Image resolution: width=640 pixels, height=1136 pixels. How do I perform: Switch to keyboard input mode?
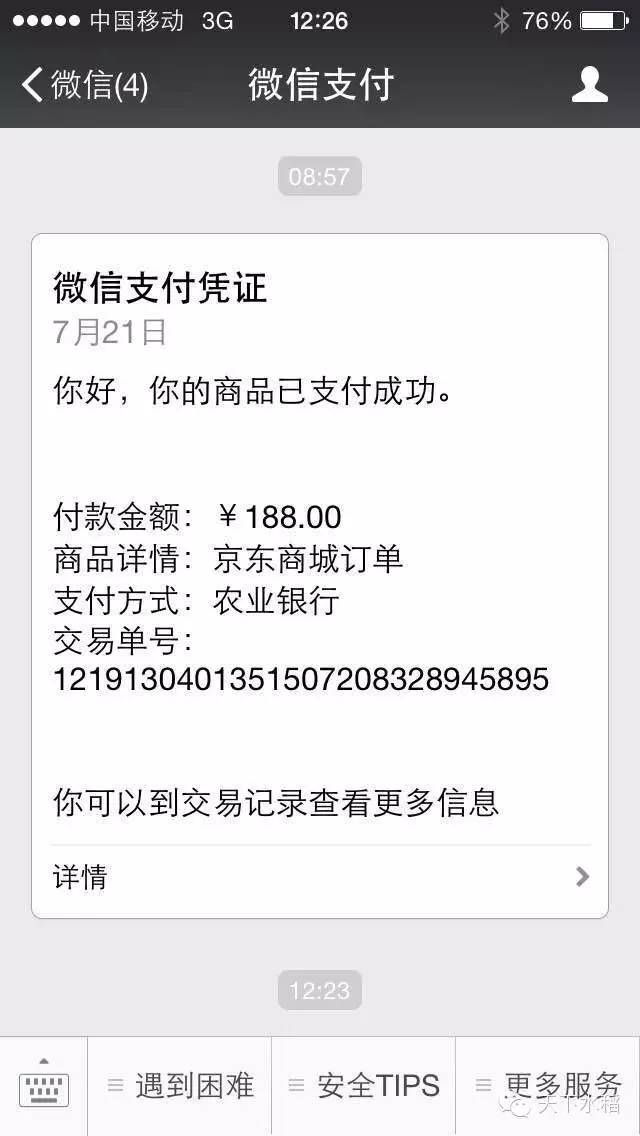tap(43, 1086)
